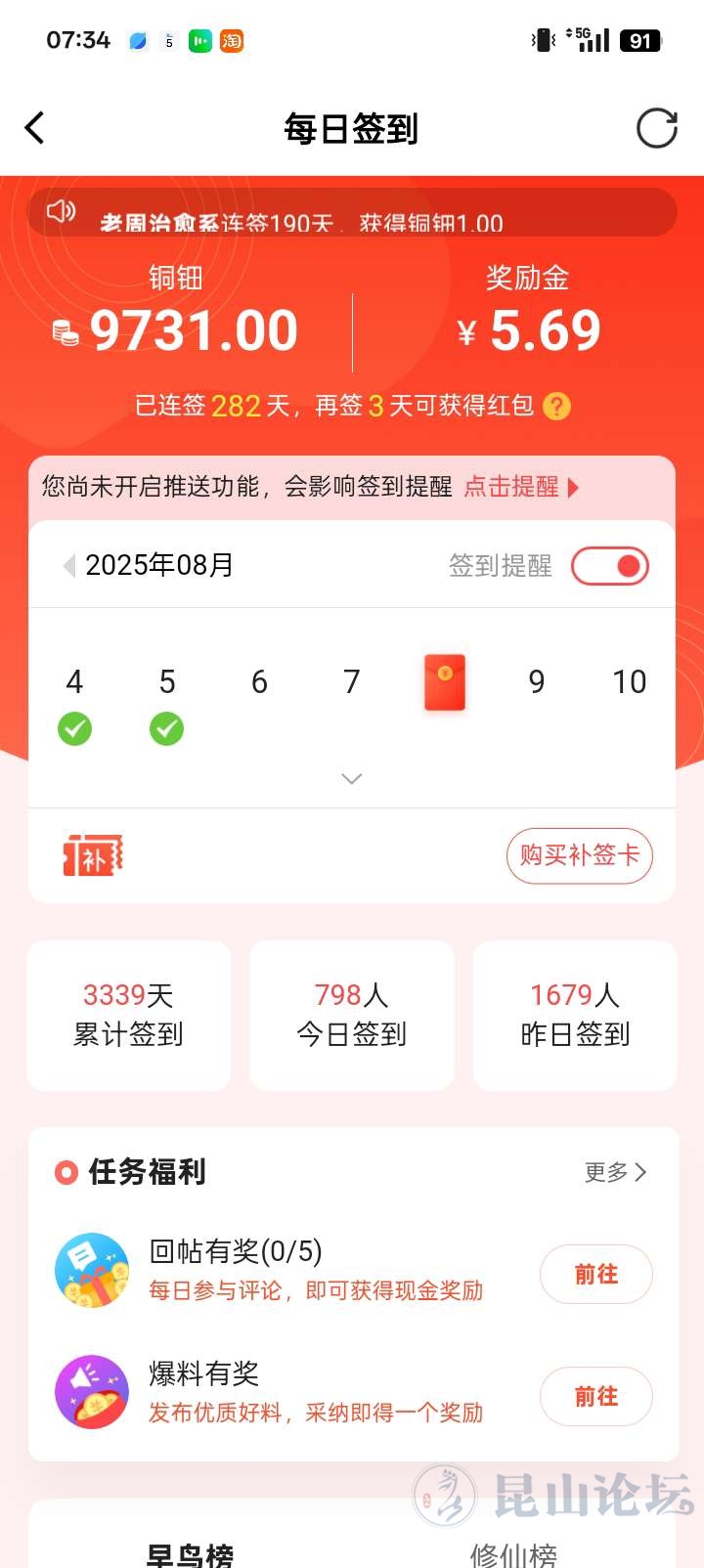
Task: Switch to the 早鸟榜 tab
Action: (x=190, y=1553)
